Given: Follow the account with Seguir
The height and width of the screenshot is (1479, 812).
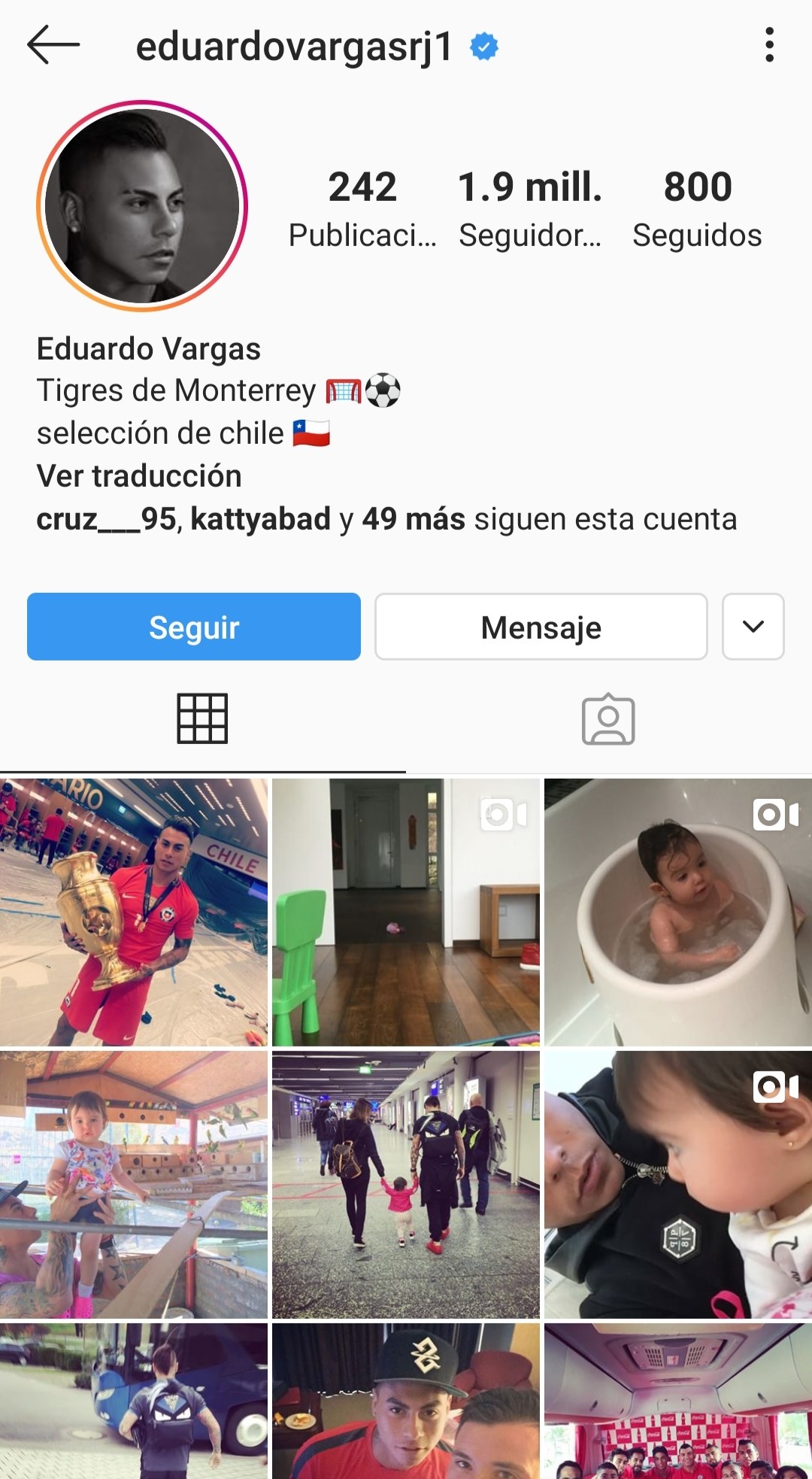Looking at the screenshot, I should [194, 627].
